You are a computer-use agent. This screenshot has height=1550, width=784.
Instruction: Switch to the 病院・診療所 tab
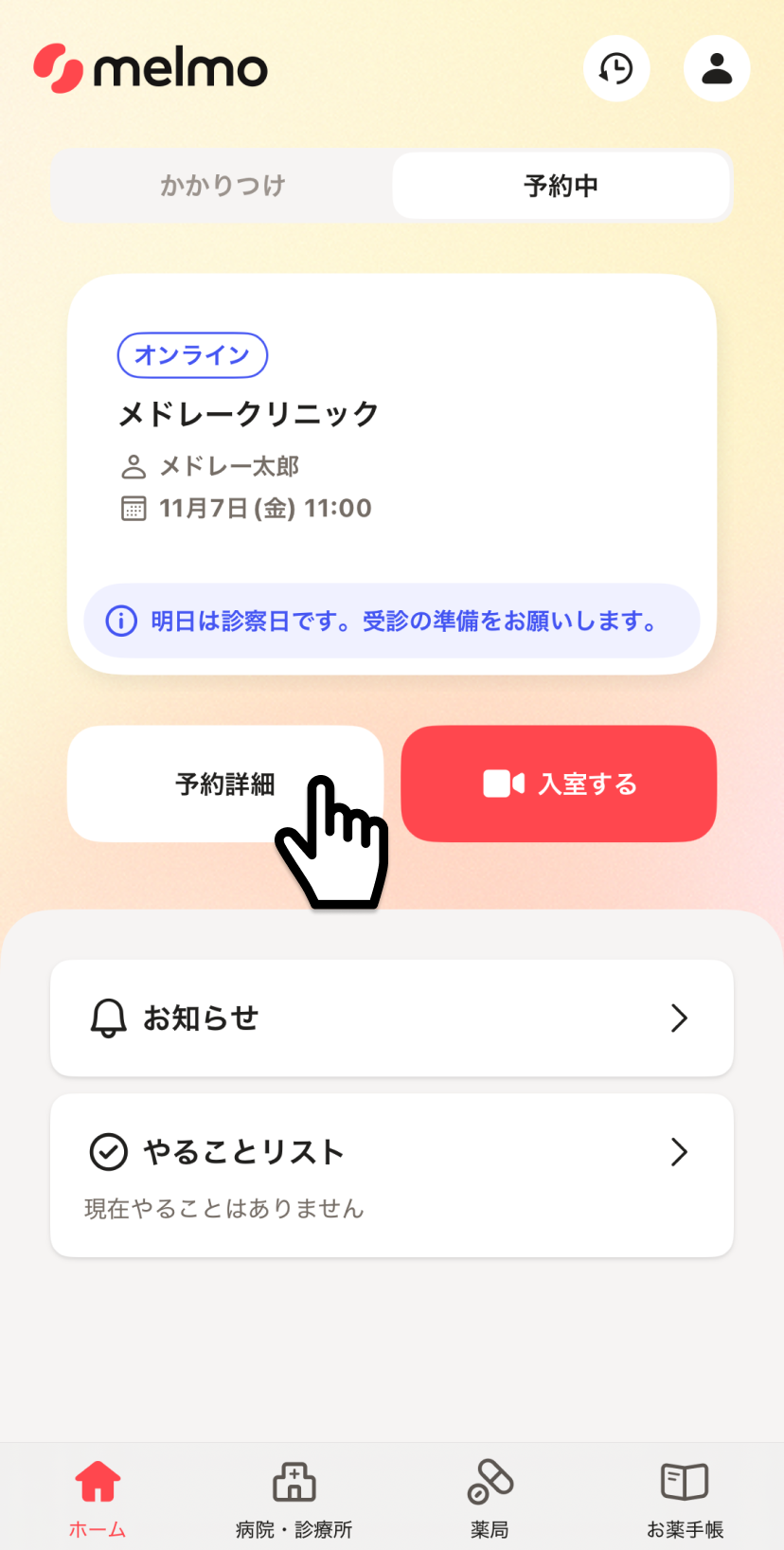coord(294,1497)
